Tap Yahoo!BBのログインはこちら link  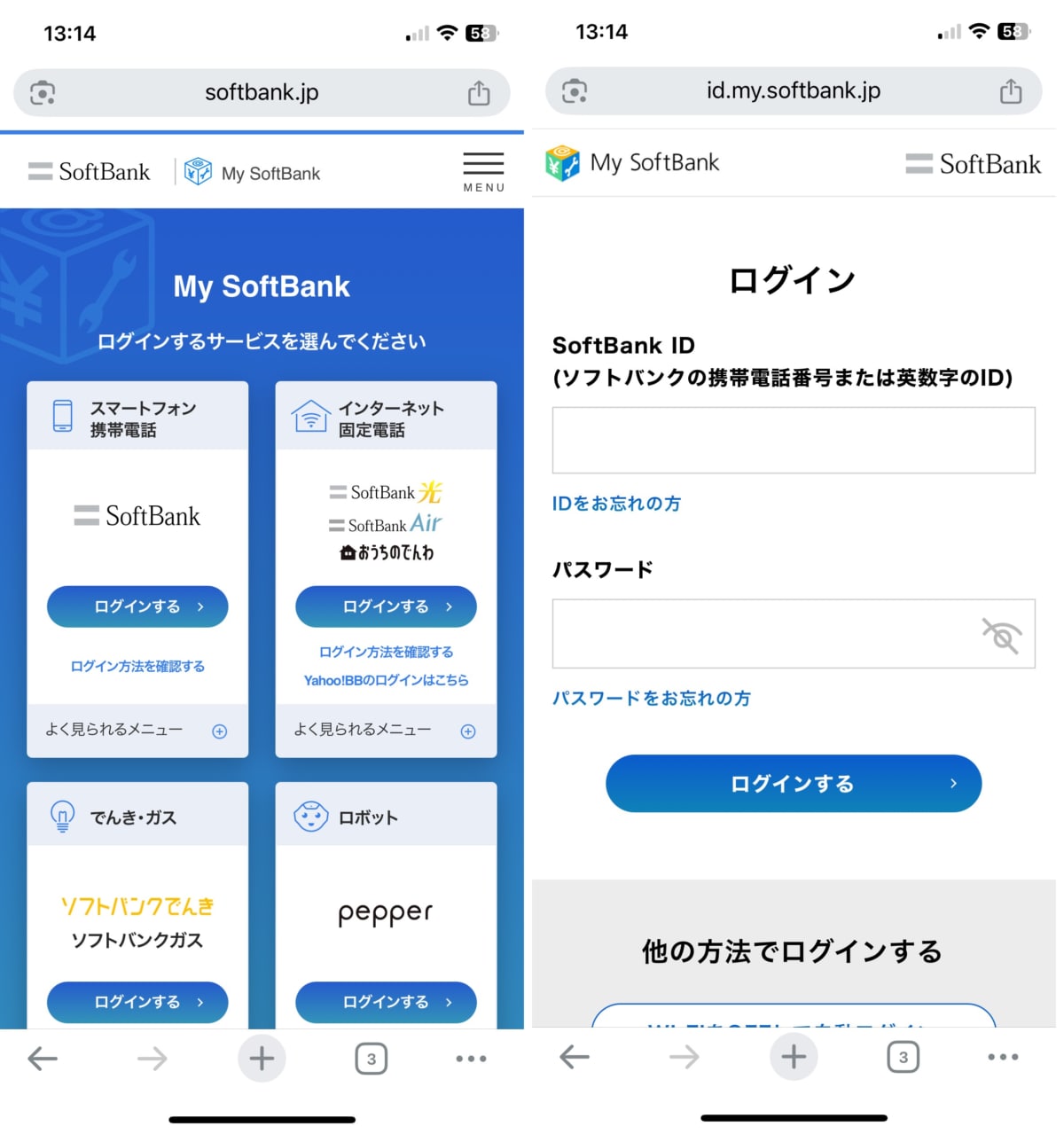pyautogui.click(x=386, y=680)
